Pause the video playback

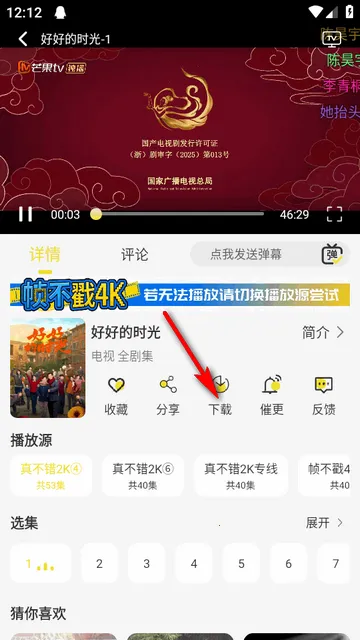coord(25,214)
